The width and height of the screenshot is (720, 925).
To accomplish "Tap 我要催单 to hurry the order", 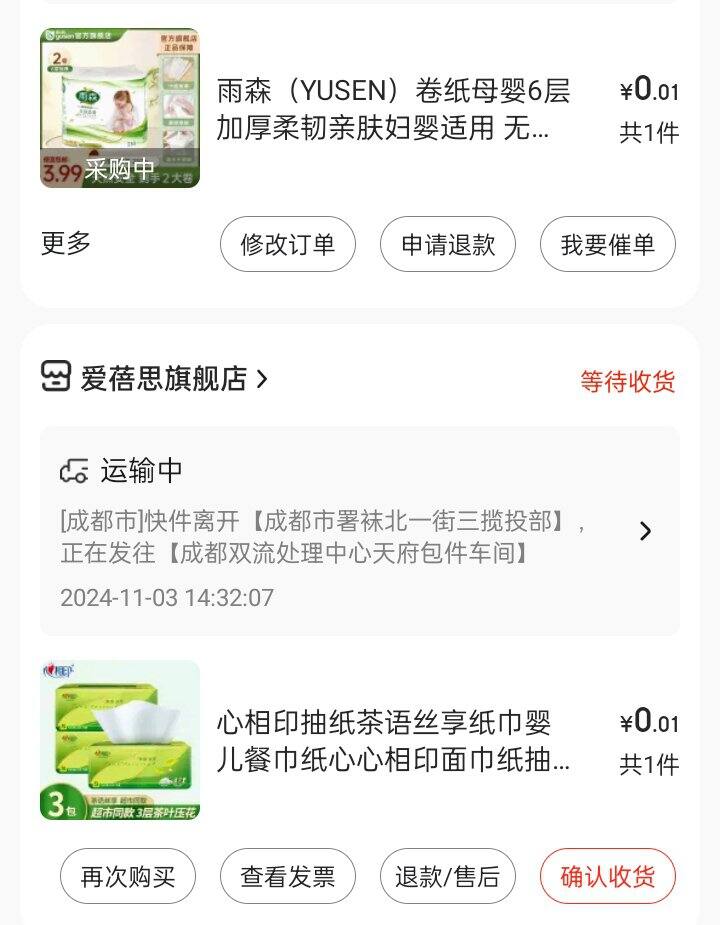I will 608,244.
